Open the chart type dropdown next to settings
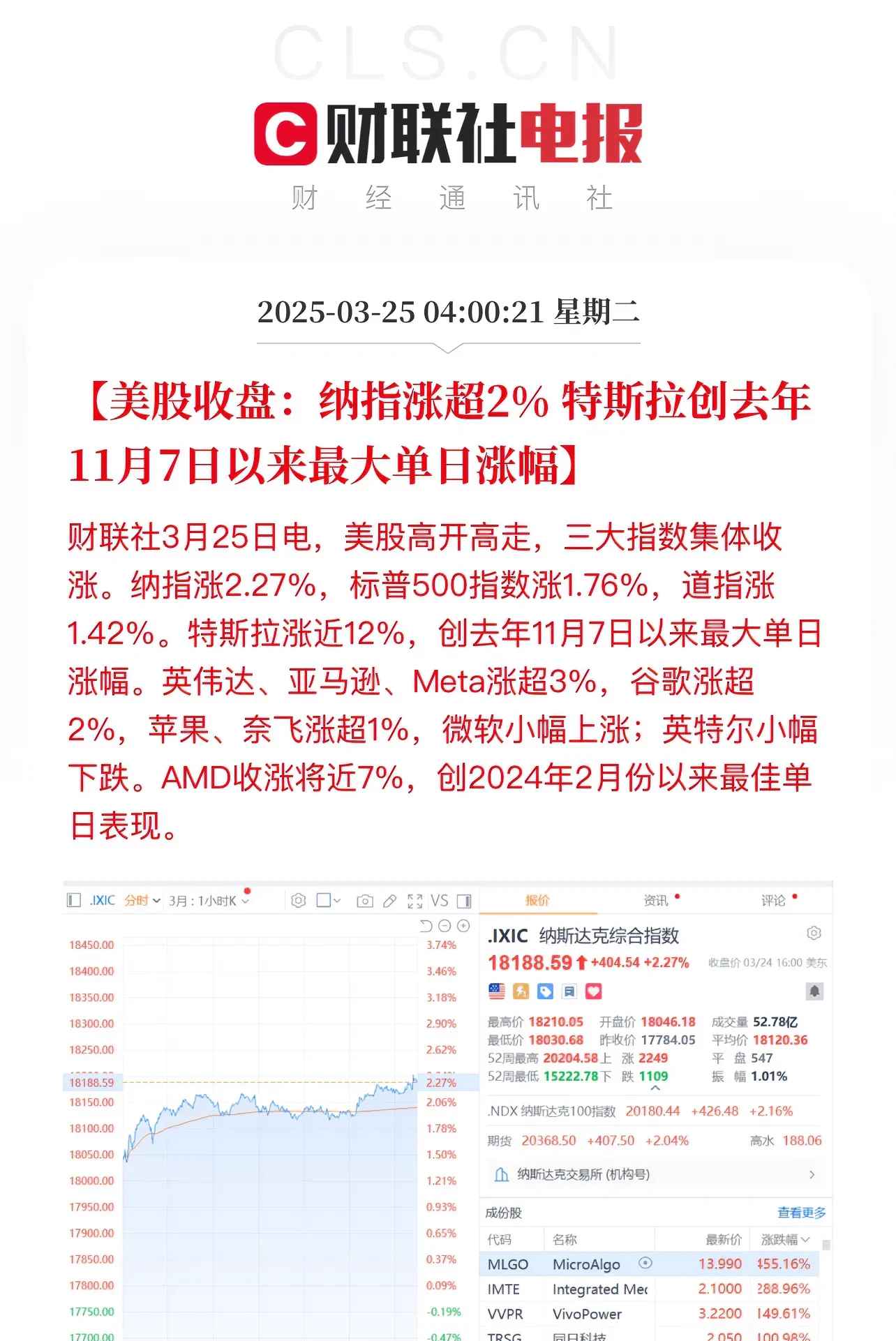The height and width of the screenshot is (1341, 896). coord(328,901)
